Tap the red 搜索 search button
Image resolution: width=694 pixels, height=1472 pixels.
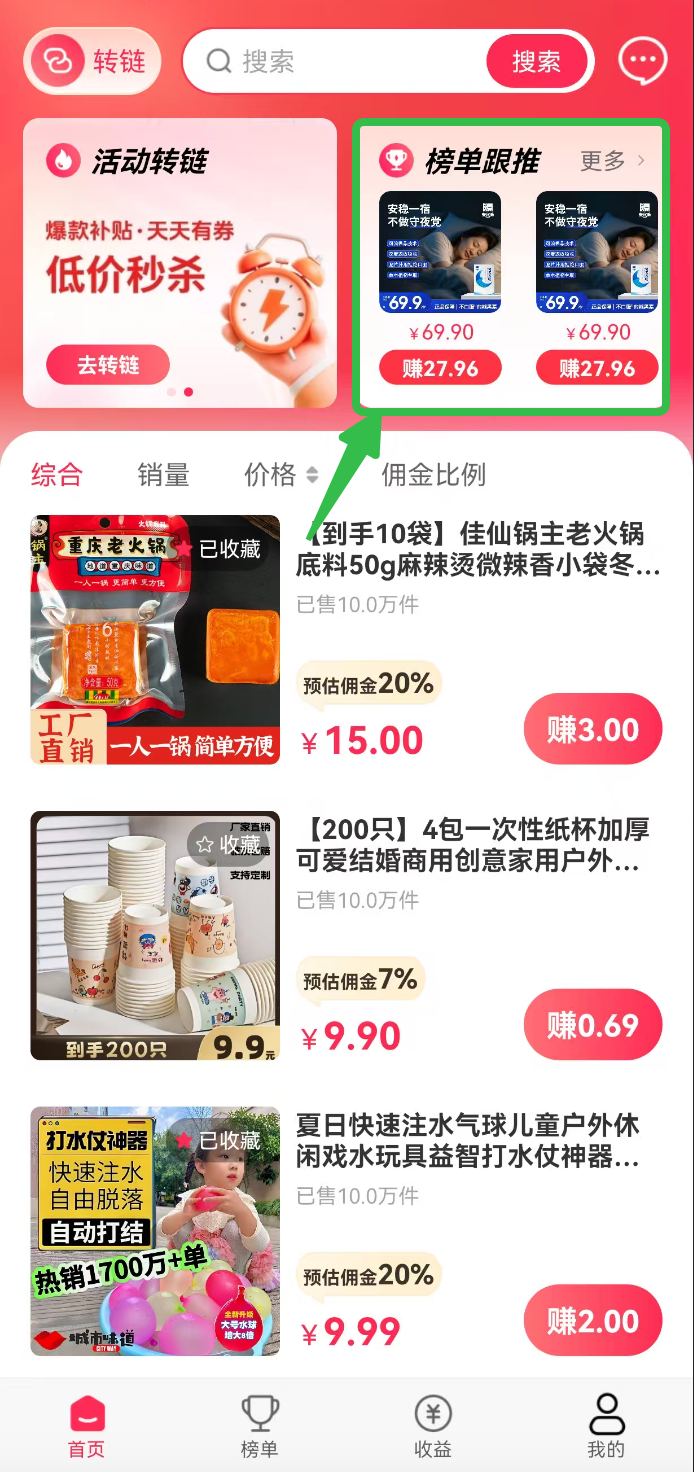click(536, 61)
